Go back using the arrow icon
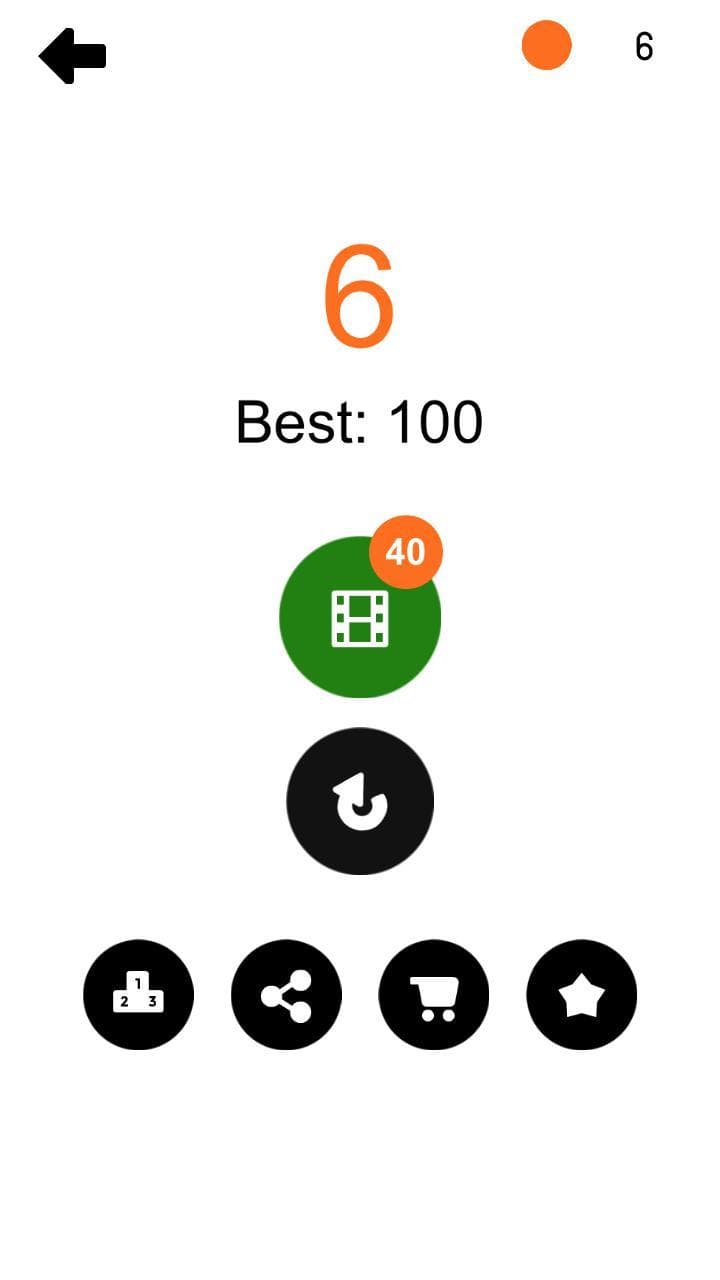The image size is (720, 1280). click(x=72, y=56)
